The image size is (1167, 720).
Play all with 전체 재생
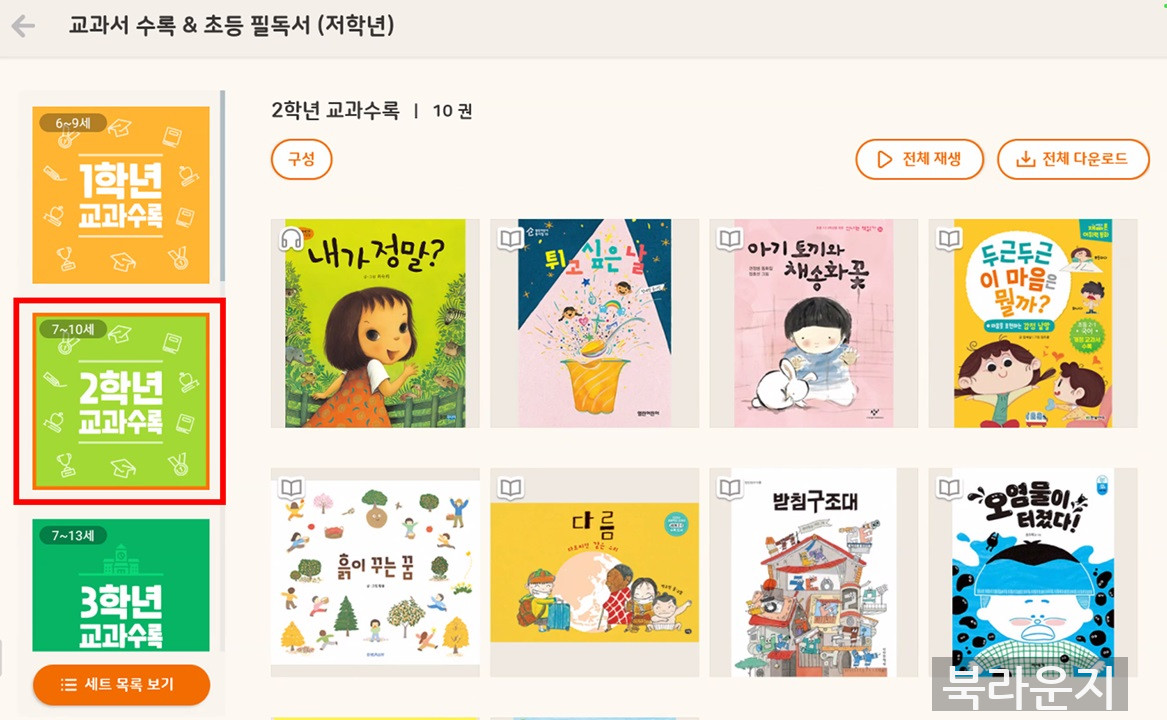[x=919, y=160]
